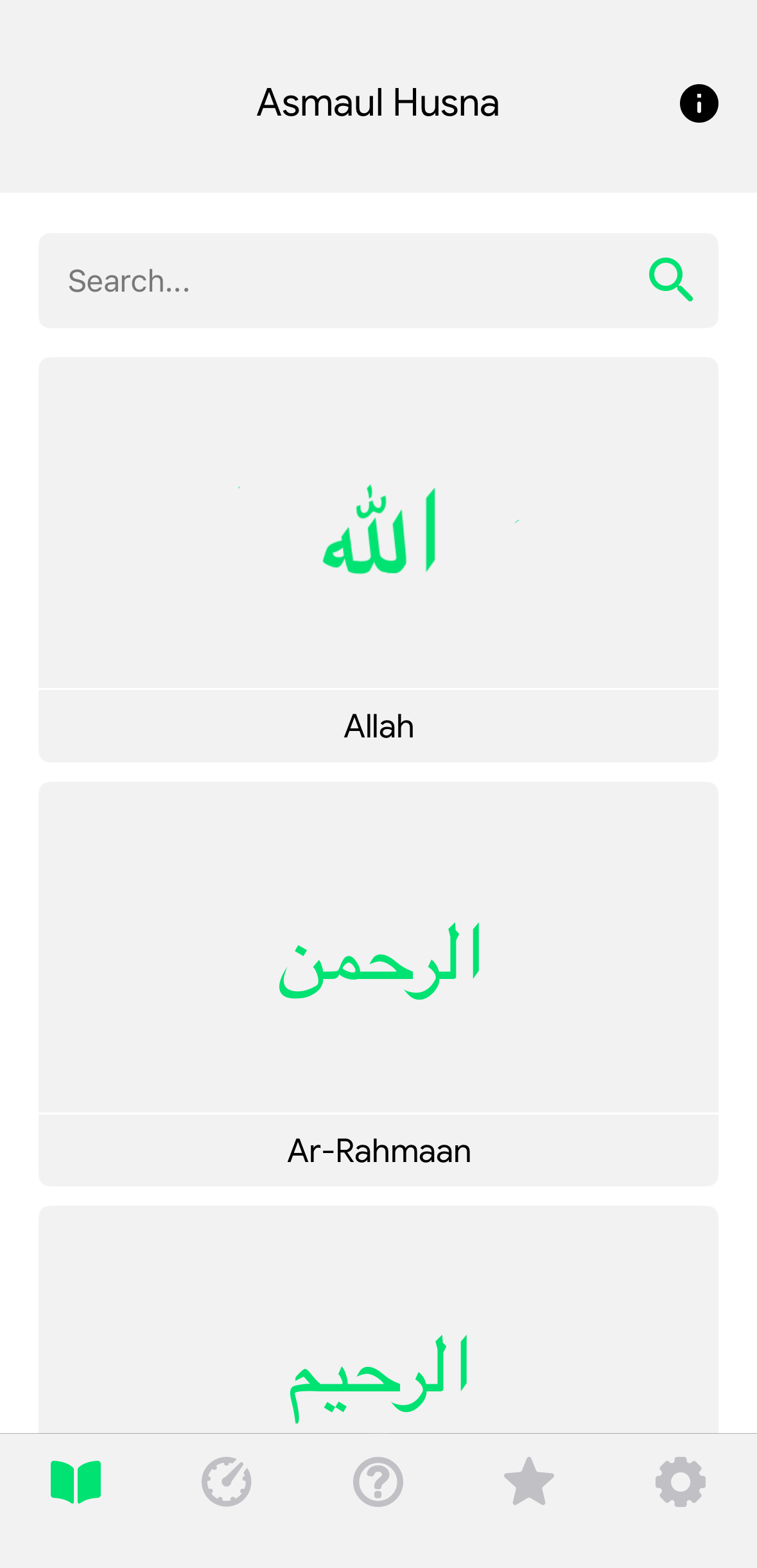Switch to the question mark quiz tab
Screen dimensions: 757x1568
point(378,1482)
